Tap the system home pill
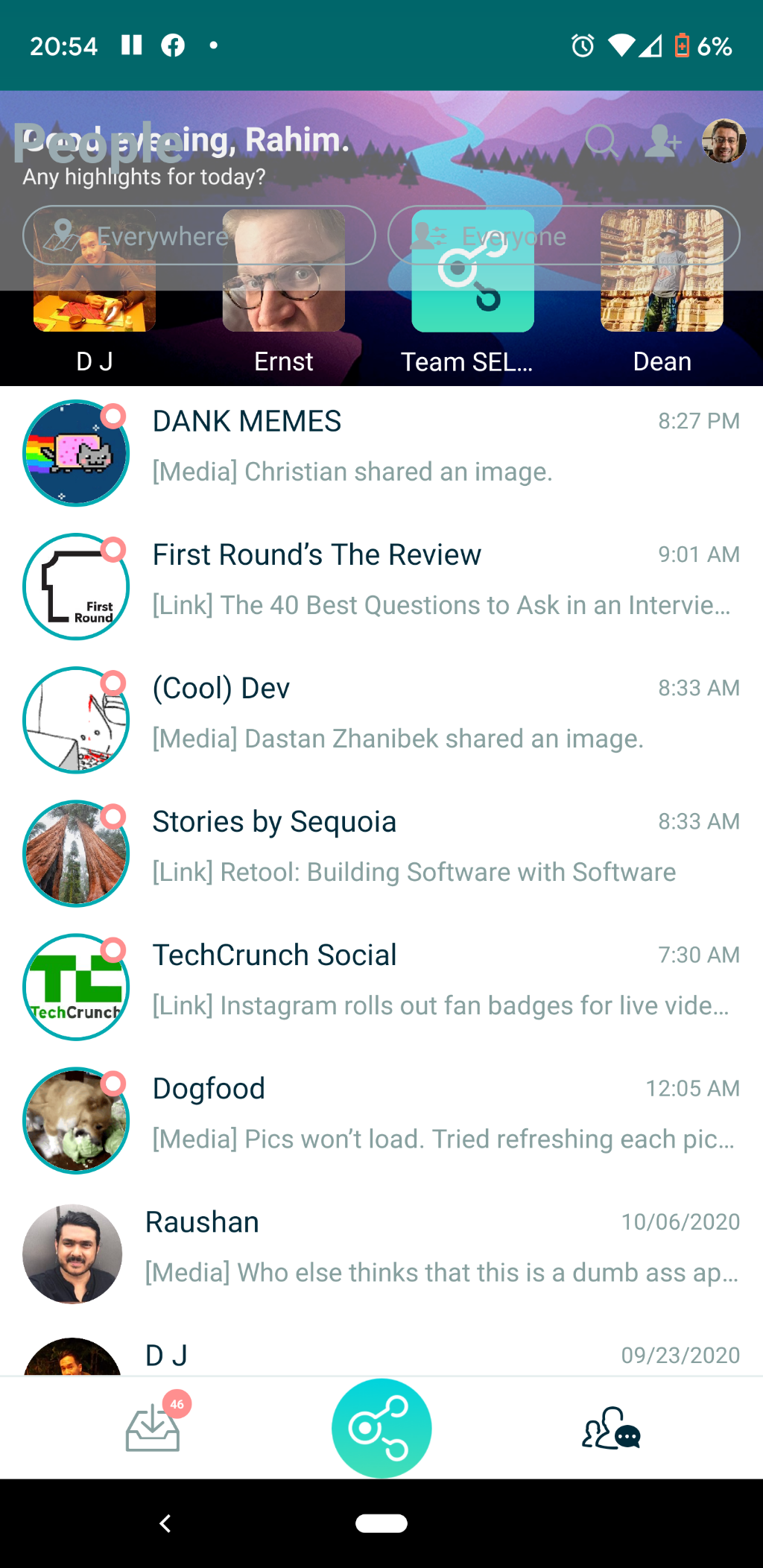 pyautogui.click(x=381, y=1523)
